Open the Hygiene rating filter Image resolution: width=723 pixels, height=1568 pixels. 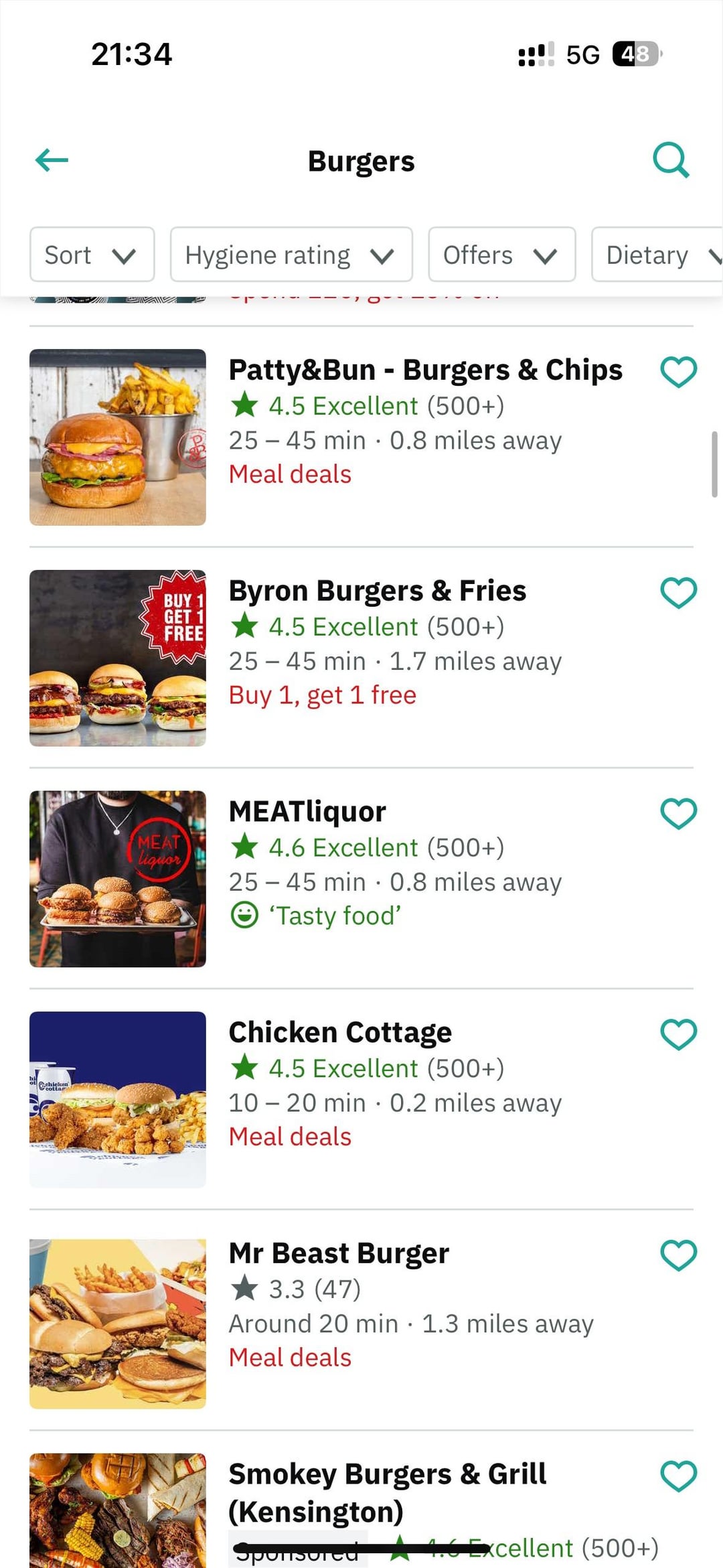[x=291, y=255]
